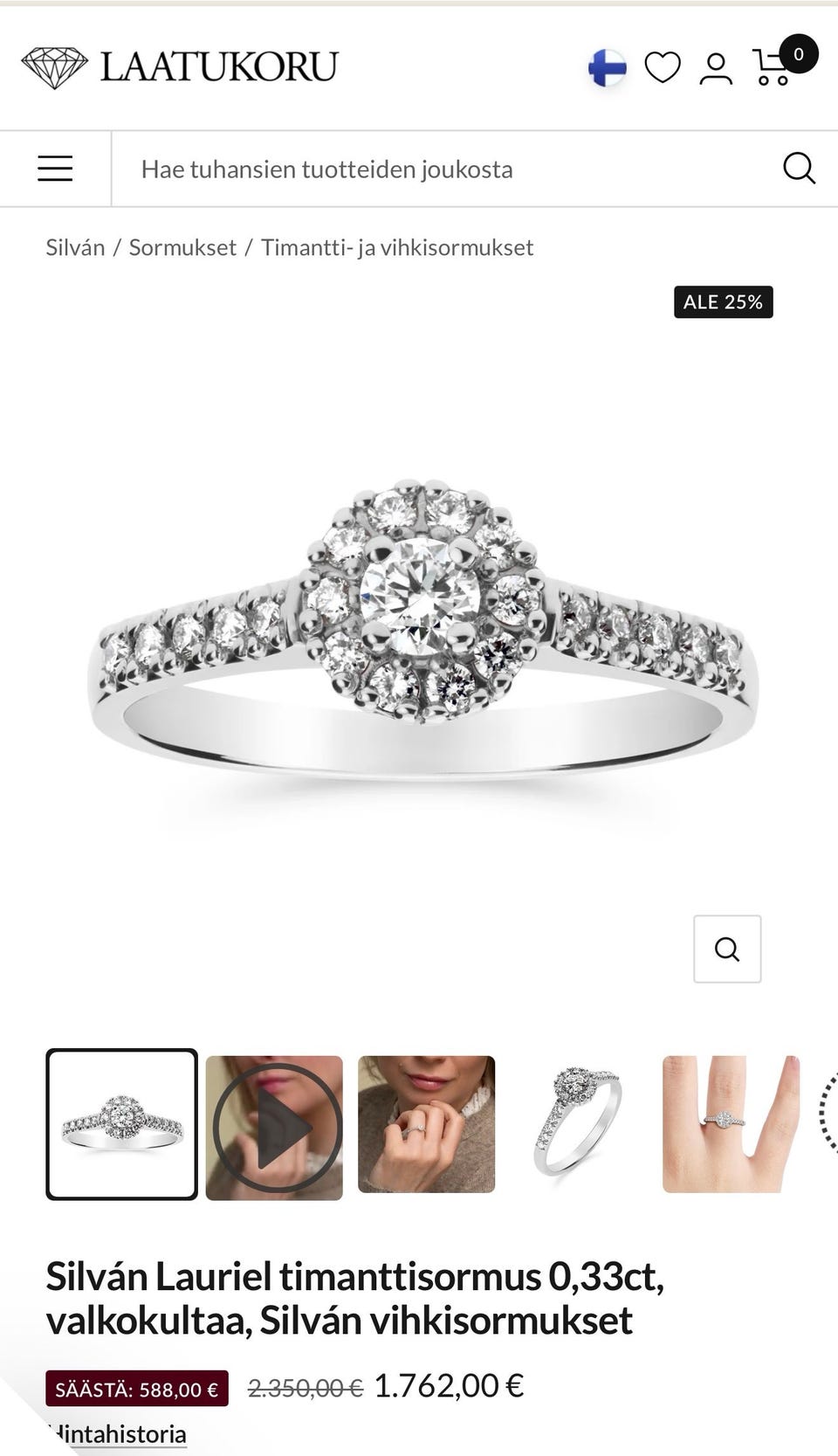View the ring worn near the face
The image size is (838, 1456).
[426, 1124]
